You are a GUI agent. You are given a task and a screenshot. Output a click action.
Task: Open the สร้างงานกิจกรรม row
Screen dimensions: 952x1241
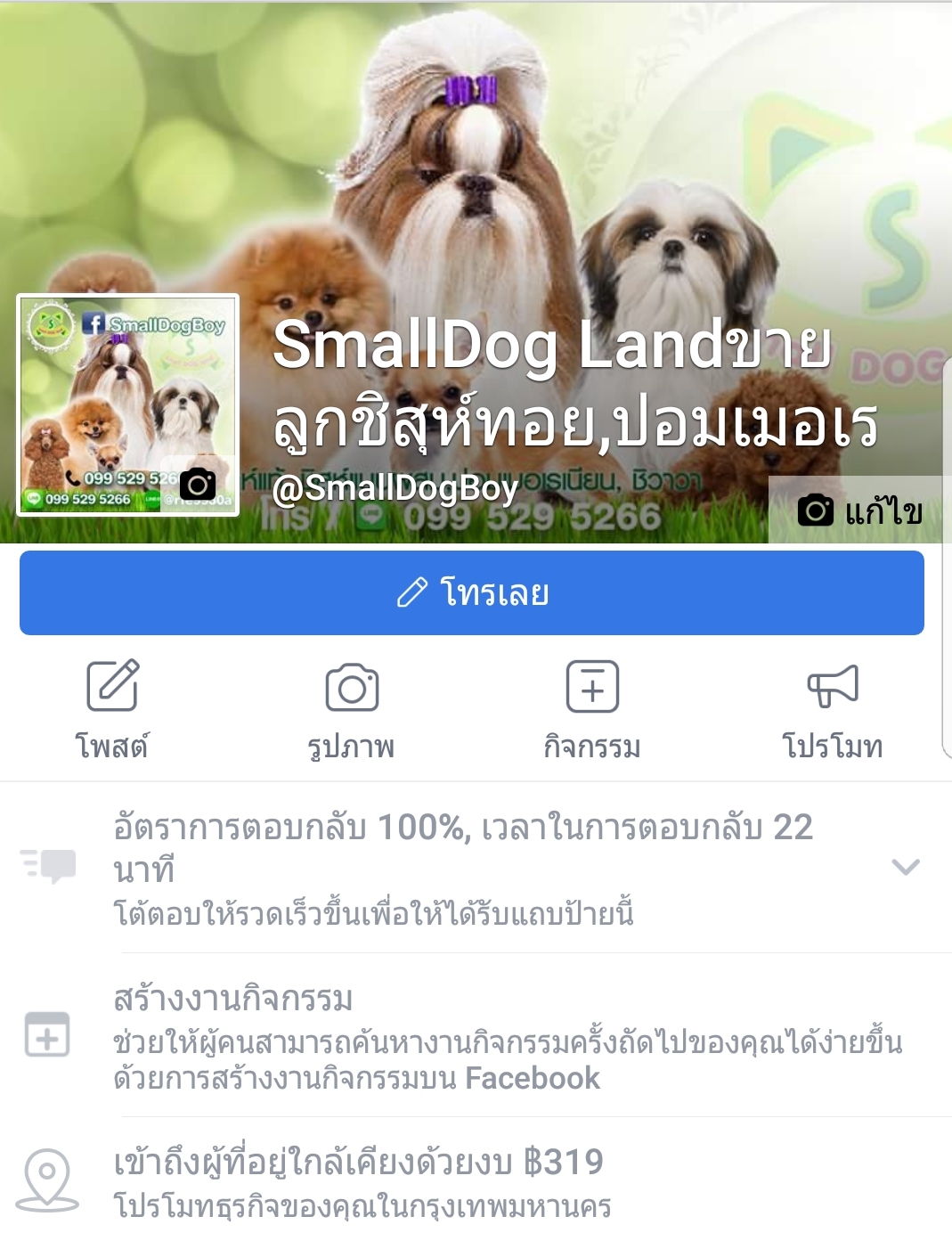tap(508, 1037)
